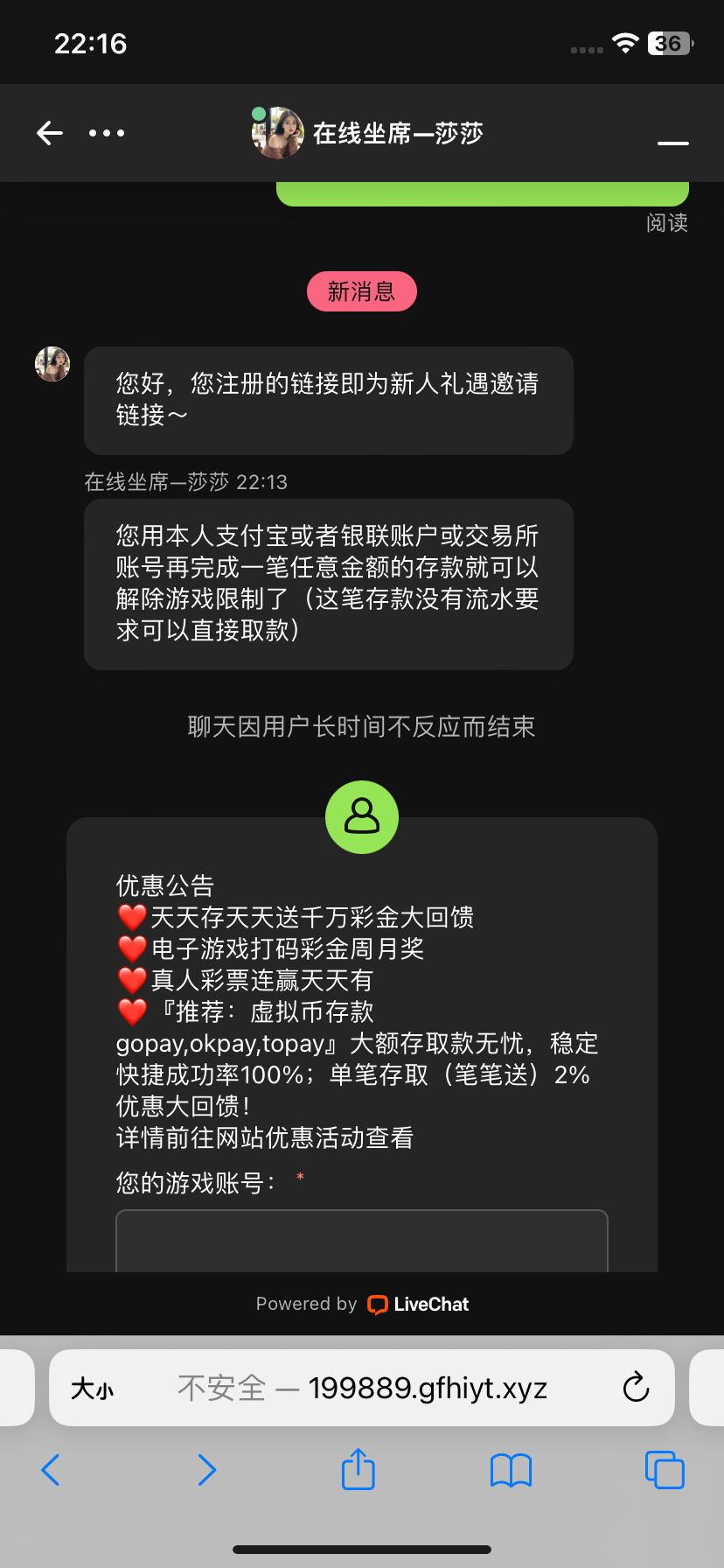The width and height of the screenshot is (724, 1568).
Task: Tap the battery indicator showing 36
Action: [667, 41]
